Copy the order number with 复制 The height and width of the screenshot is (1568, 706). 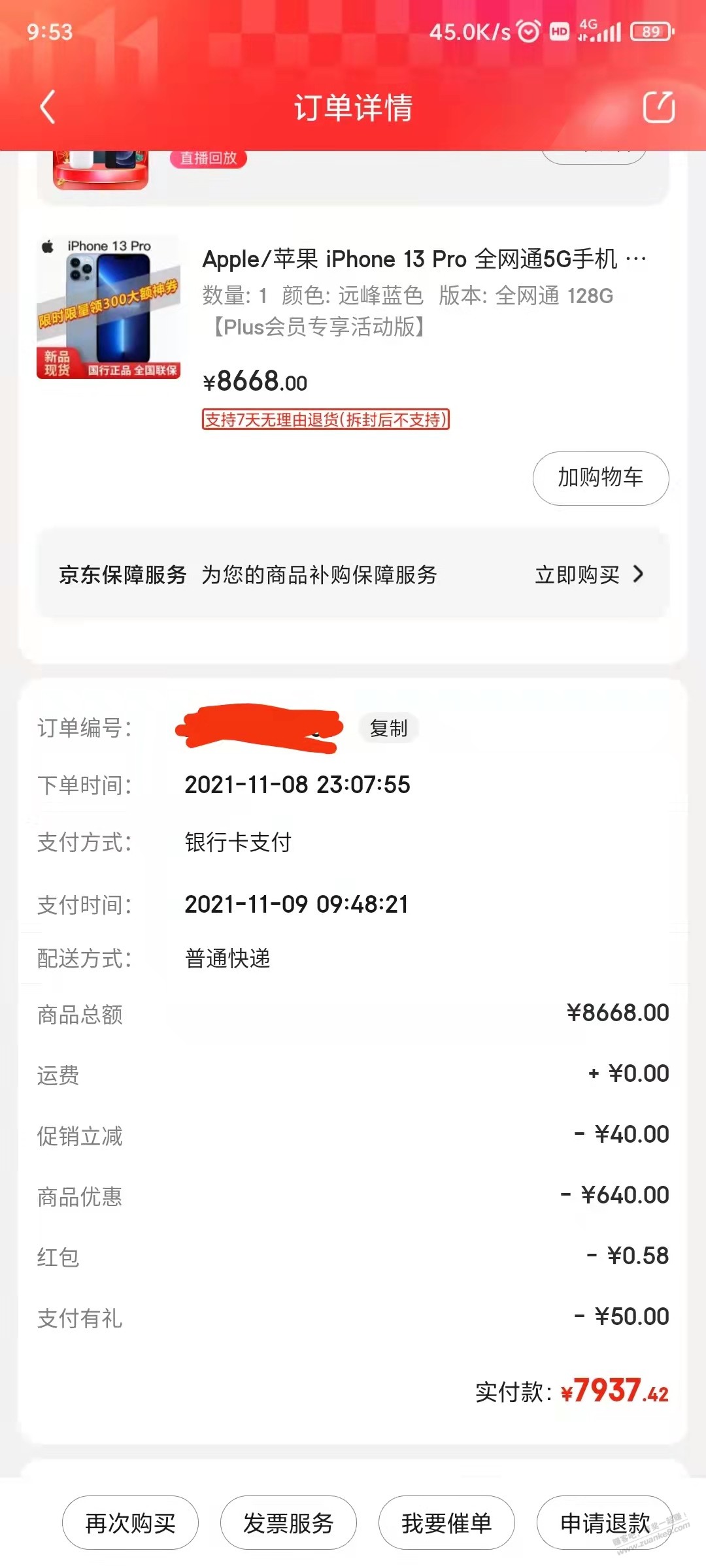tap(388, 728)
